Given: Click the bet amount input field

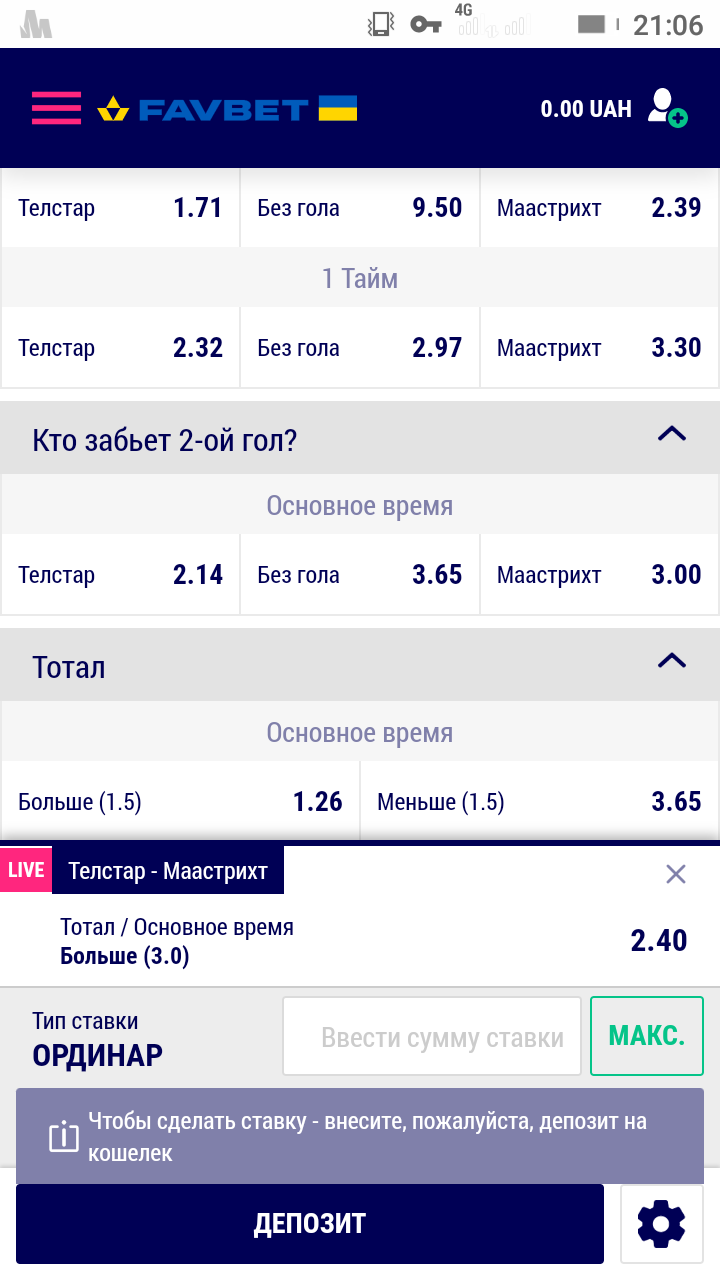Looking at the screenshot, I should pos(431,1035).
